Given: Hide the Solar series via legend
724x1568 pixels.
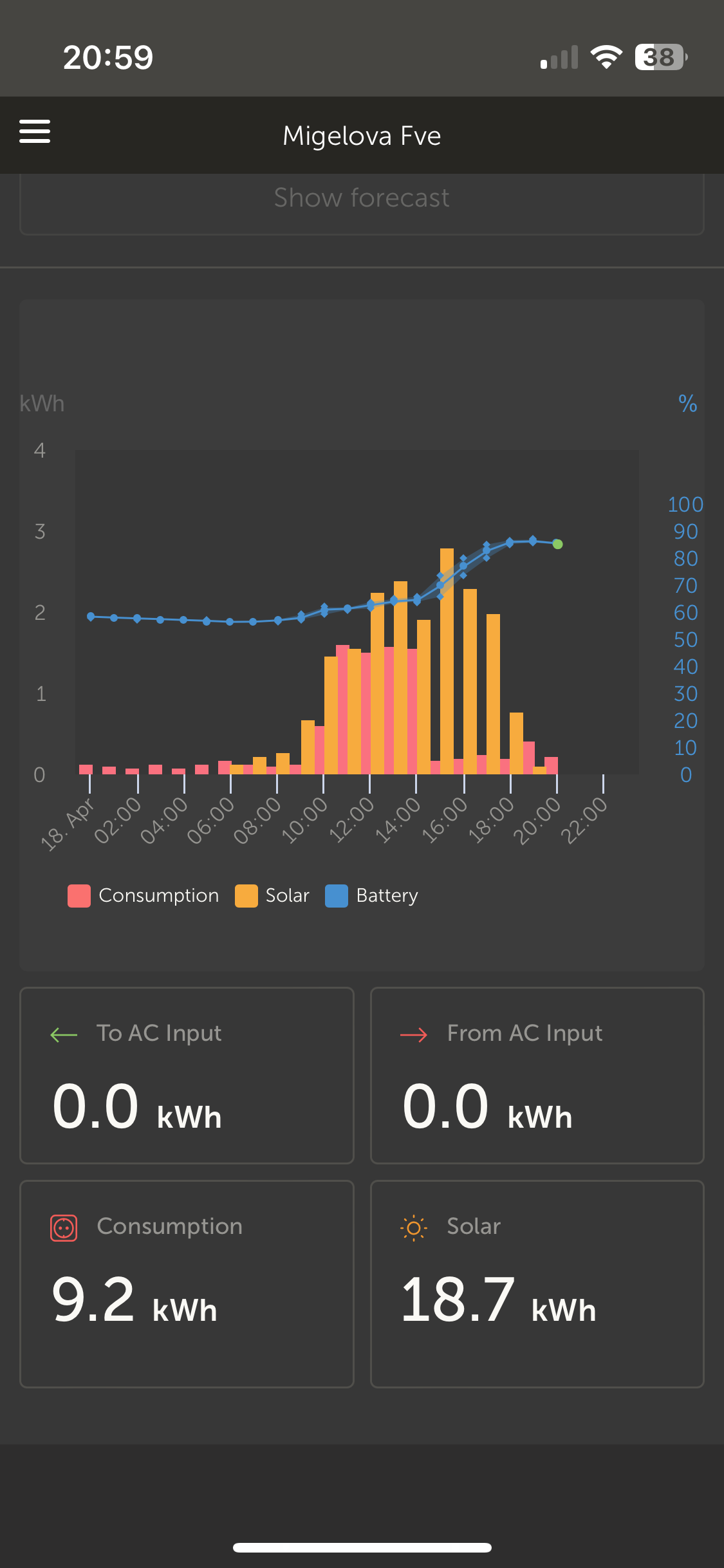Looking at the screenshot, I should click(272, 895).
